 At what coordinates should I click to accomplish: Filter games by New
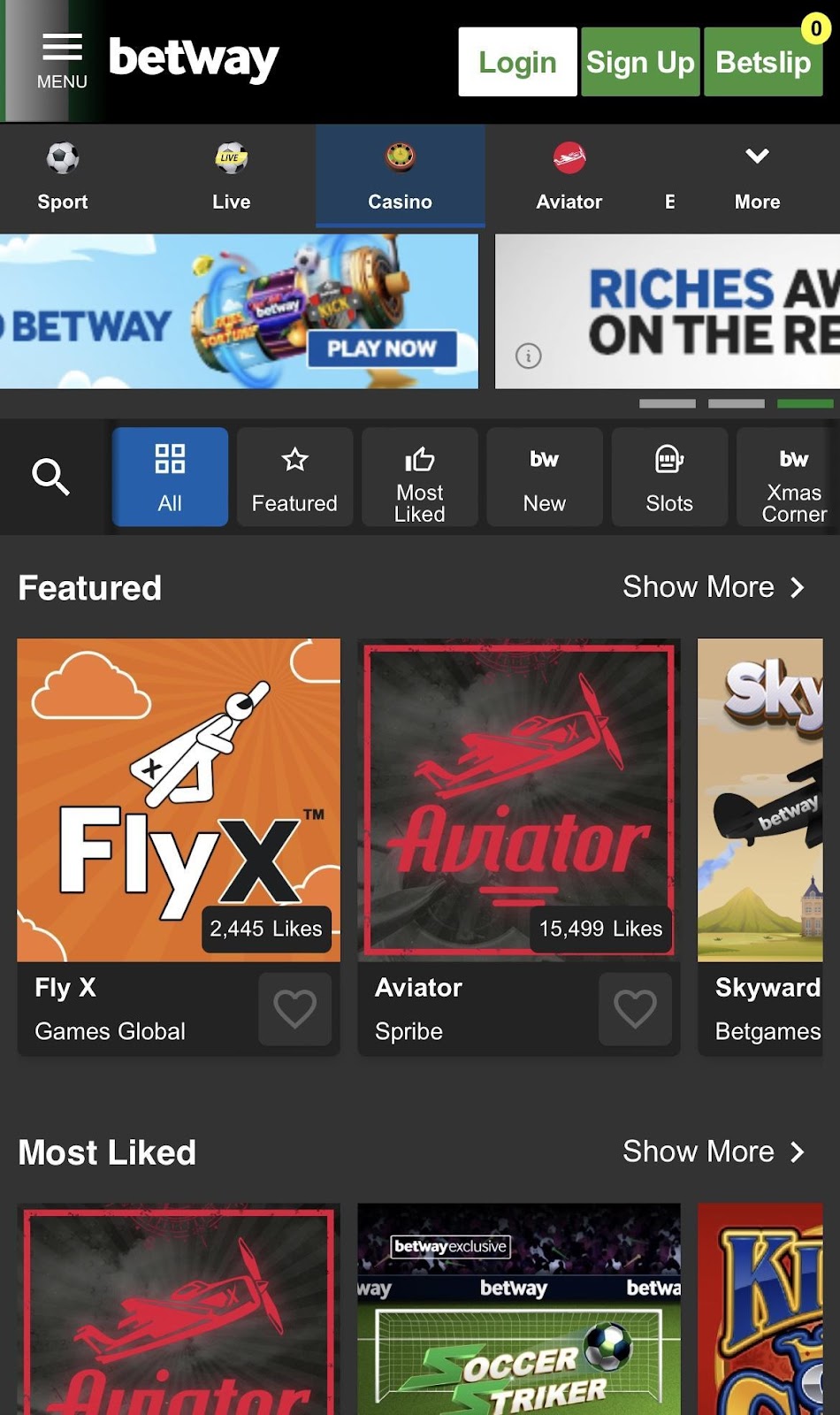click(x=544, y=478)
